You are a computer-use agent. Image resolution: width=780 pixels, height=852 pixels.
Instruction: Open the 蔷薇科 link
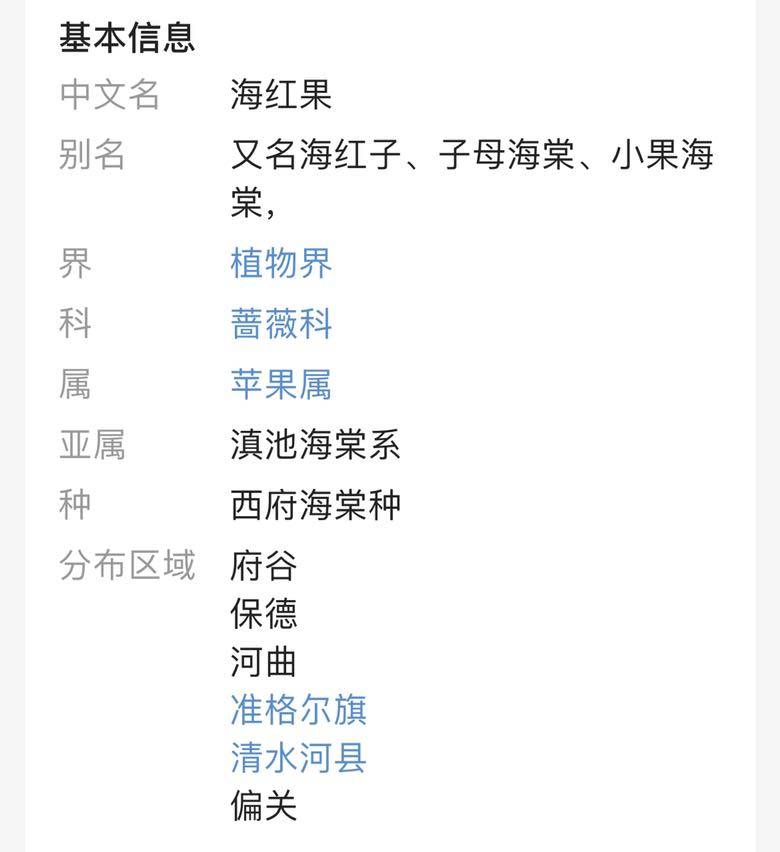click(x=281, y=324)
